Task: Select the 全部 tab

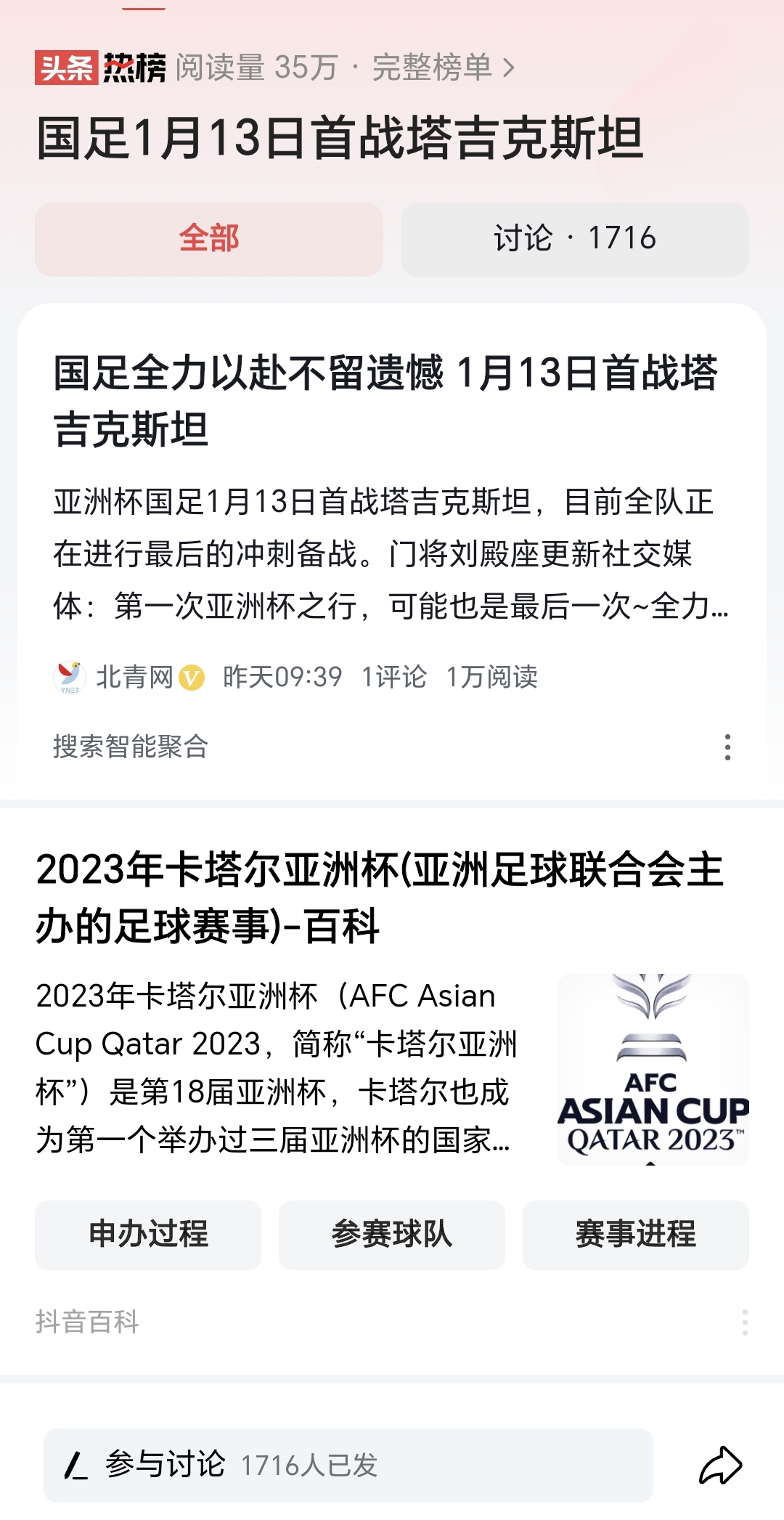Action: pos(209,239)
